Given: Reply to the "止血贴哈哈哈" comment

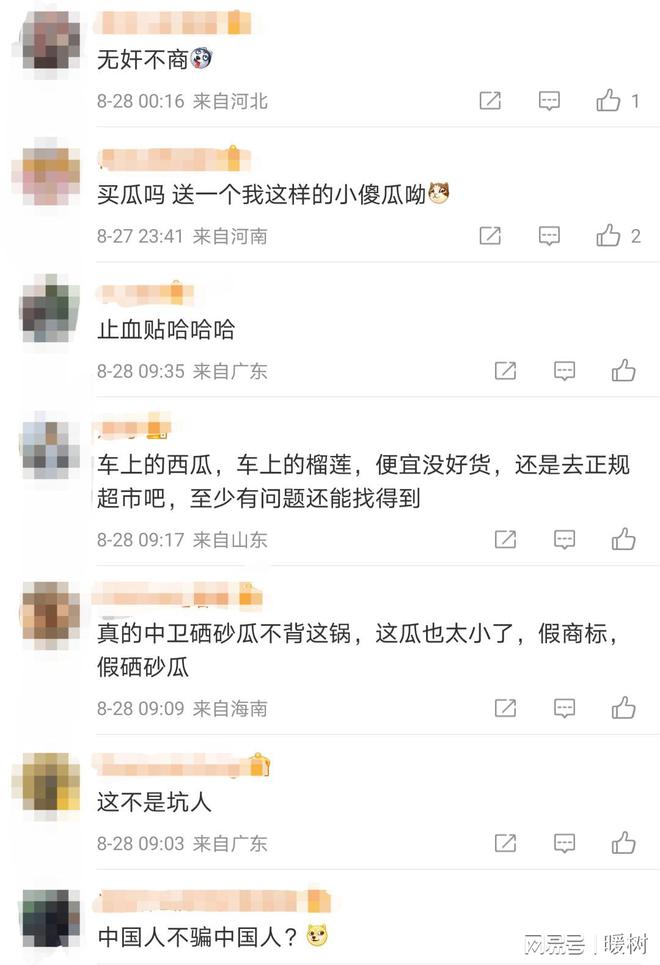Looking at the screenshot, I should [565, 371].
